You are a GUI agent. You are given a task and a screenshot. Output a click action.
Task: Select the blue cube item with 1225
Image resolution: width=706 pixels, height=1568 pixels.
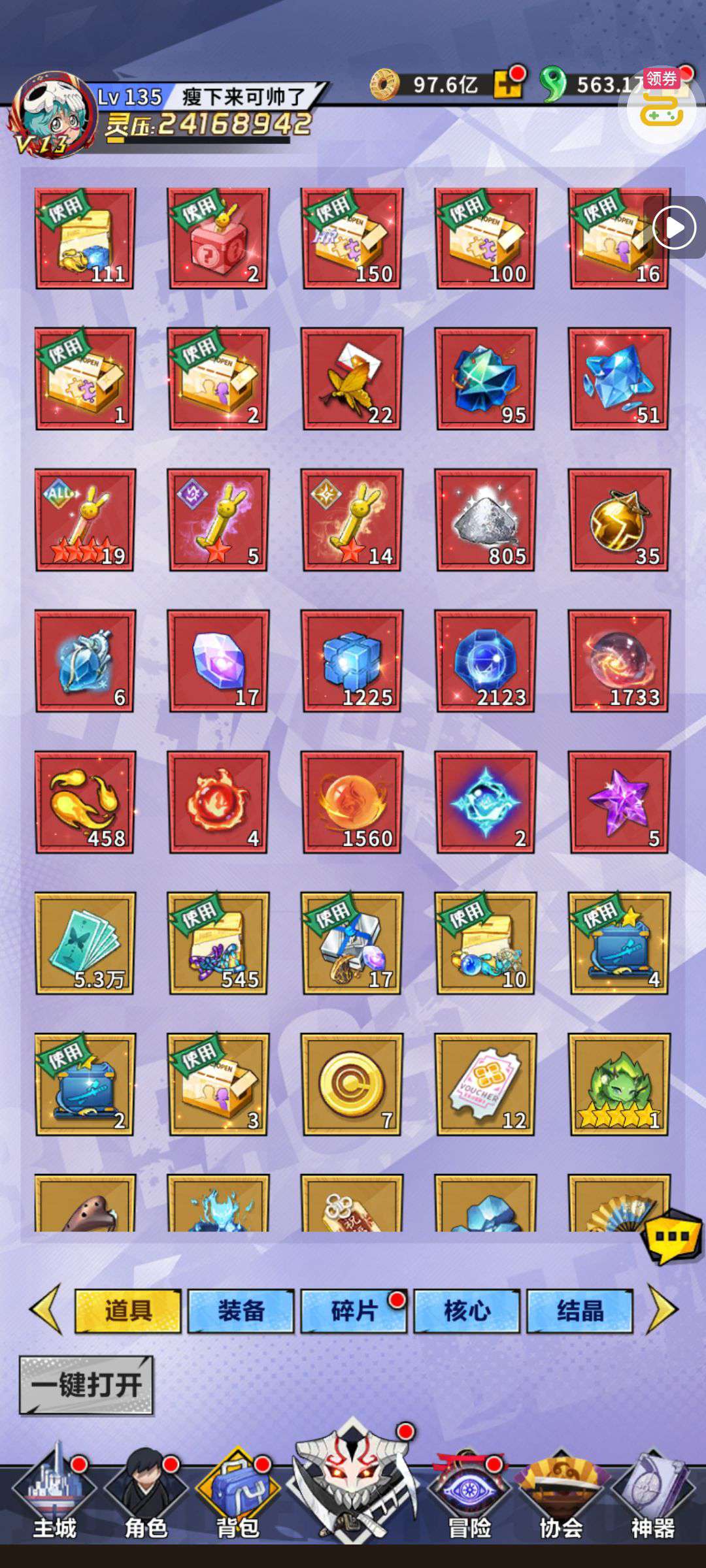pos(352,661)
